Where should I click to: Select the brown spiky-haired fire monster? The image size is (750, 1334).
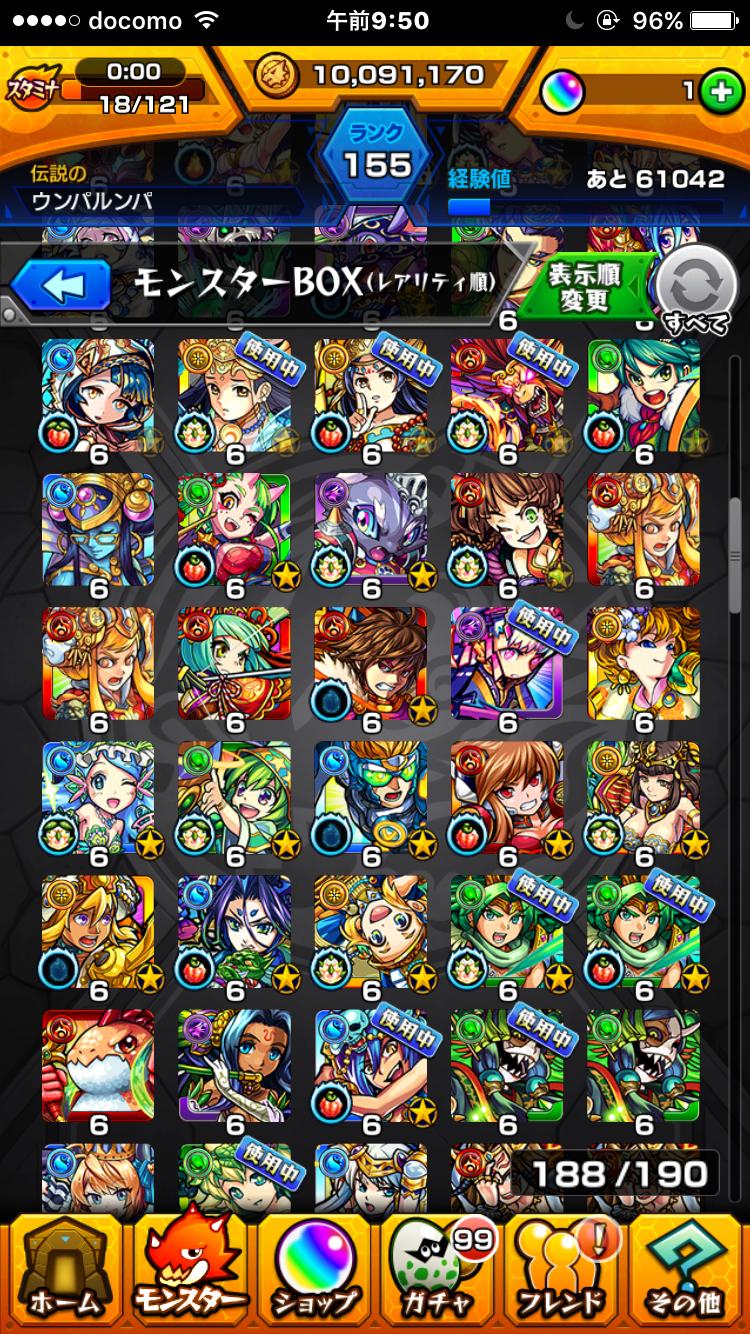[x=371, y=664]
